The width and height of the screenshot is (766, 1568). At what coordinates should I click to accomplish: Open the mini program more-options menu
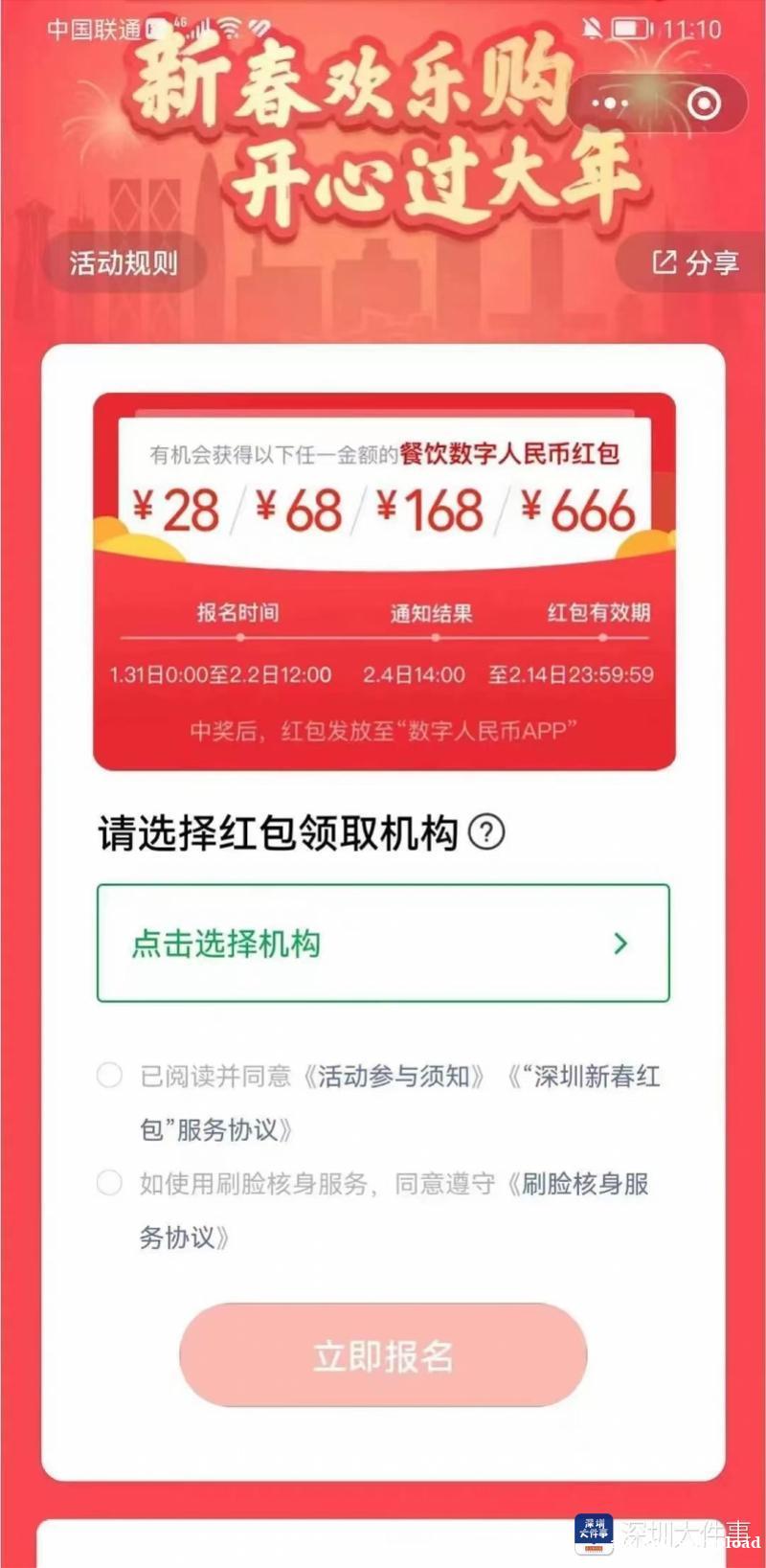[x=610, y=102]
